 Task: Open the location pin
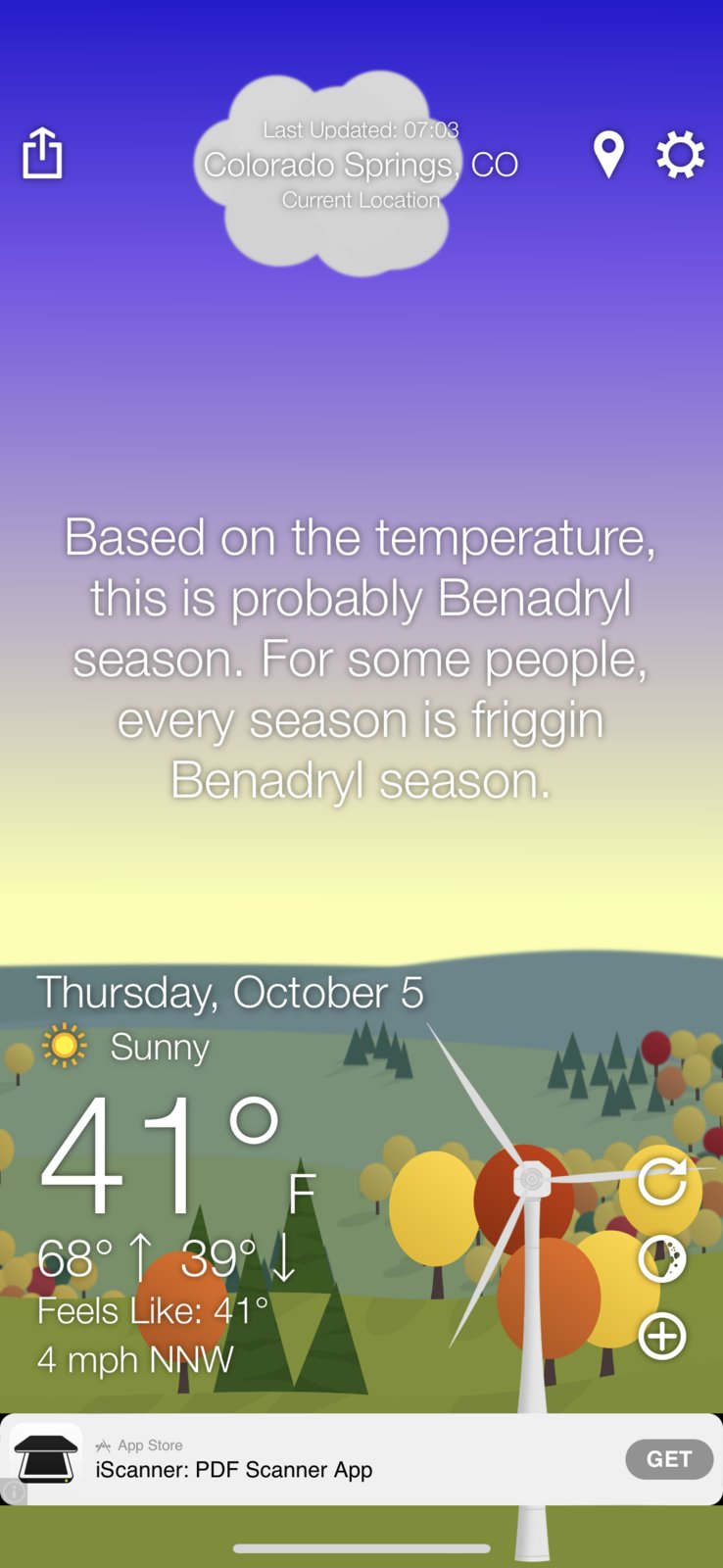[608, 155]
